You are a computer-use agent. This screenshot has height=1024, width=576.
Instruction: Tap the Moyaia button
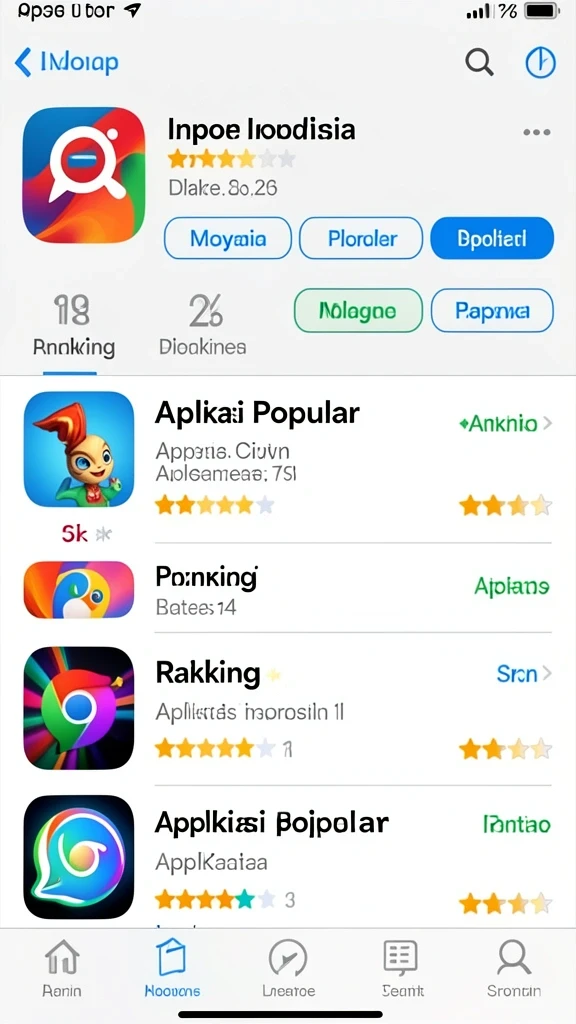click(228, 238)
